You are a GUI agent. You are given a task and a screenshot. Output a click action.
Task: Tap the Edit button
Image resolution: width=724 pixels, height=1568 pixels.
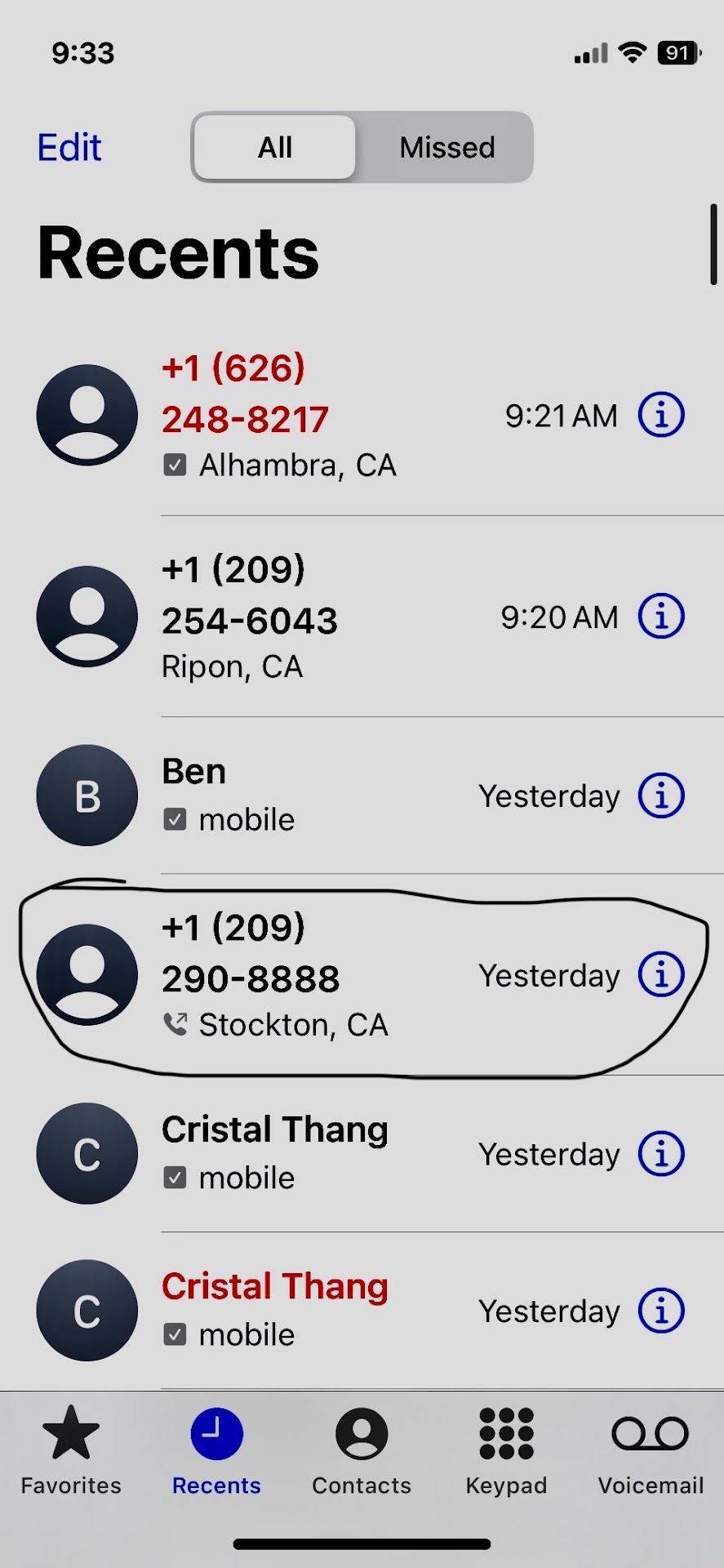[x=69, y=148]
